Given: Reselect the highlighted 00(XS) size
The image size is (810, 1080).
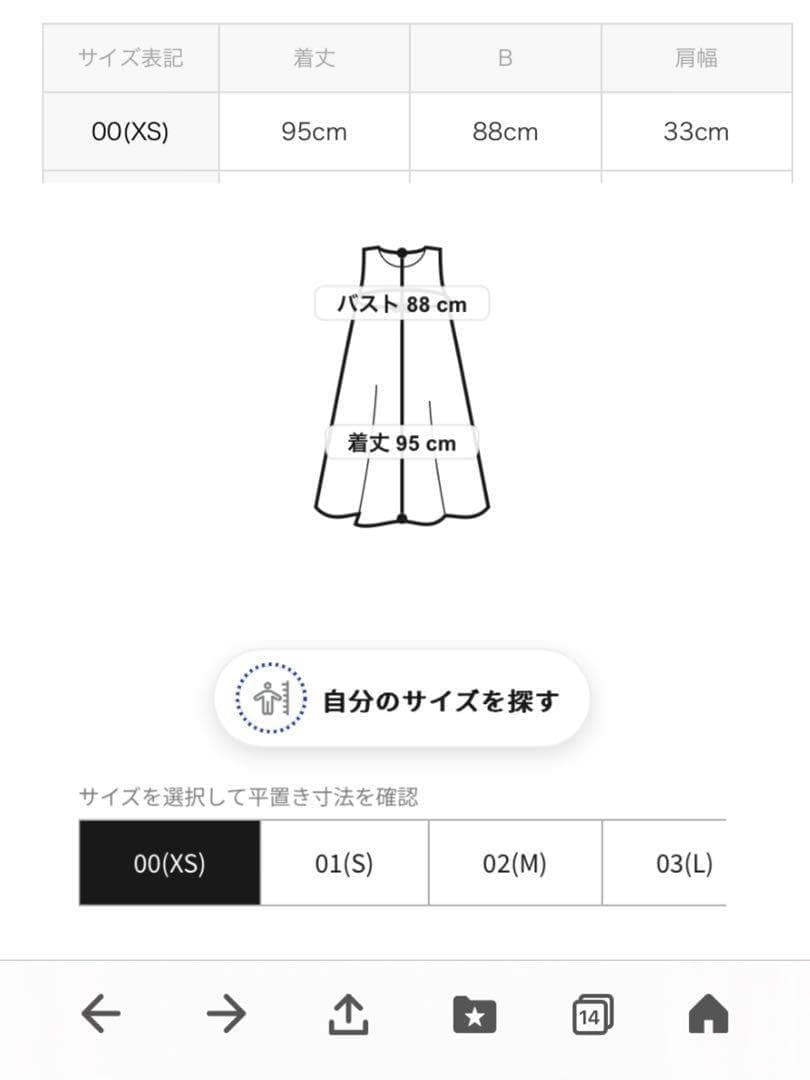Looking at the screenshot, I should [x=169, y=862].
